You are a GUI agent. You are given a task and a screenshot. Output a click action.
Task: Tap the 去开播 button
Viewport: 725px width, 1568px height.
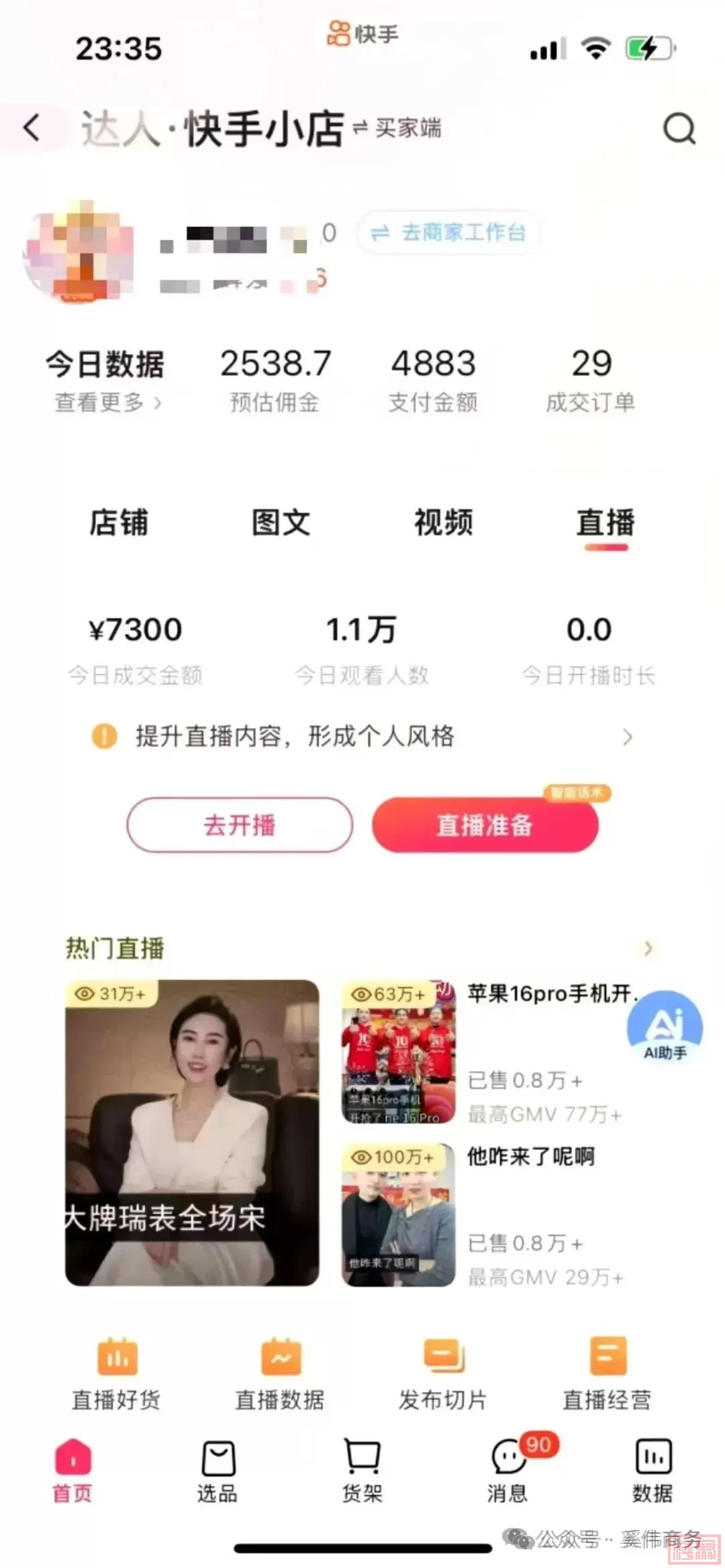pyautogui.click(x=240, y=825)
